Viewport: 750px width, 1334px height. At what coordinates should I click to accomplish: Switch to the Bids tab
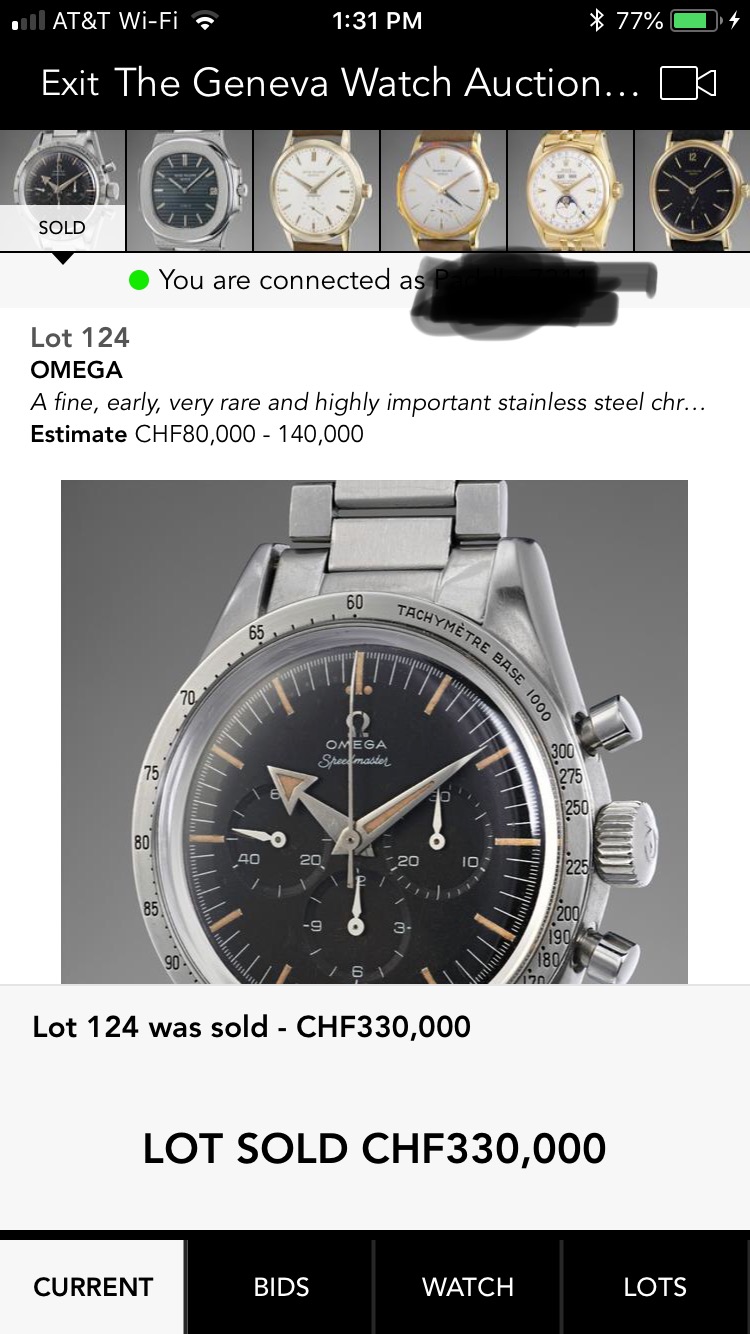point(281,1287)
